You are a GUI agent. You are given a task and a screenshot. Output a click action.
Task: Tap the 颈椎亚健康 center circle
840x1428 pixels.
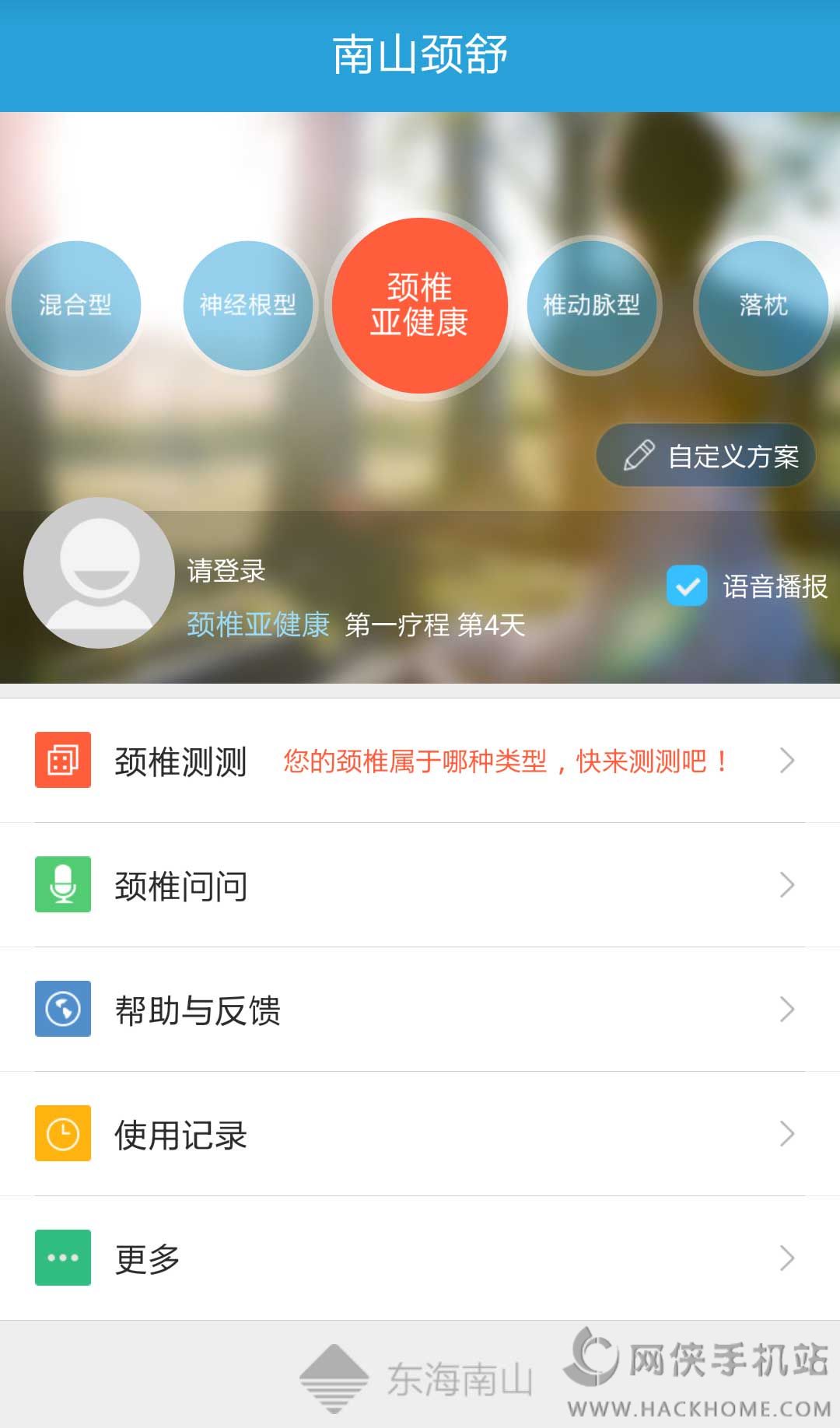pyautogui.click(x=419, y=305)
